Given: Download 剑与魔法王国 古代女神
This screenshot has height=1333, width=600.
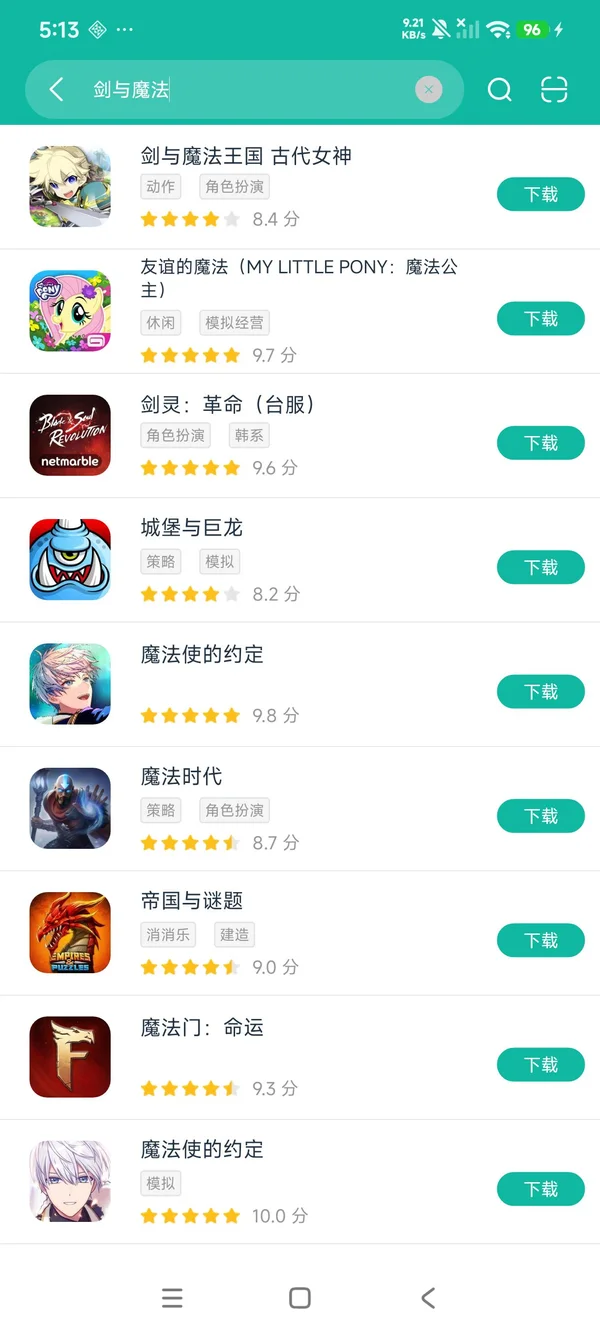Looking at the screenshot, I should pyautogui.click(x=540, y=194).
